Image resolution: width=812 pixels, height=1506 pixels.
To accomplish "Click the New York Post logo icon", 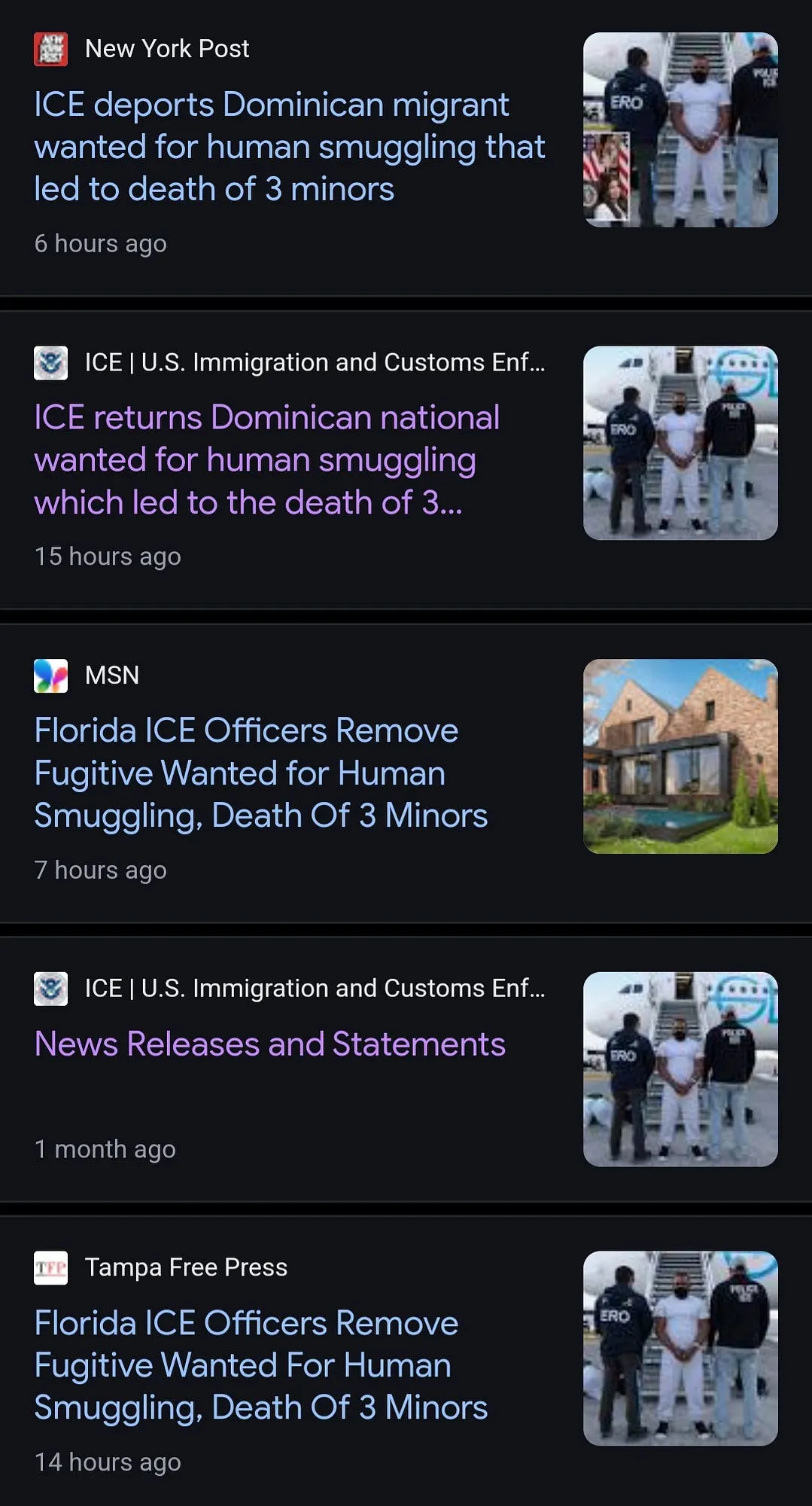I will pos(50,48).
